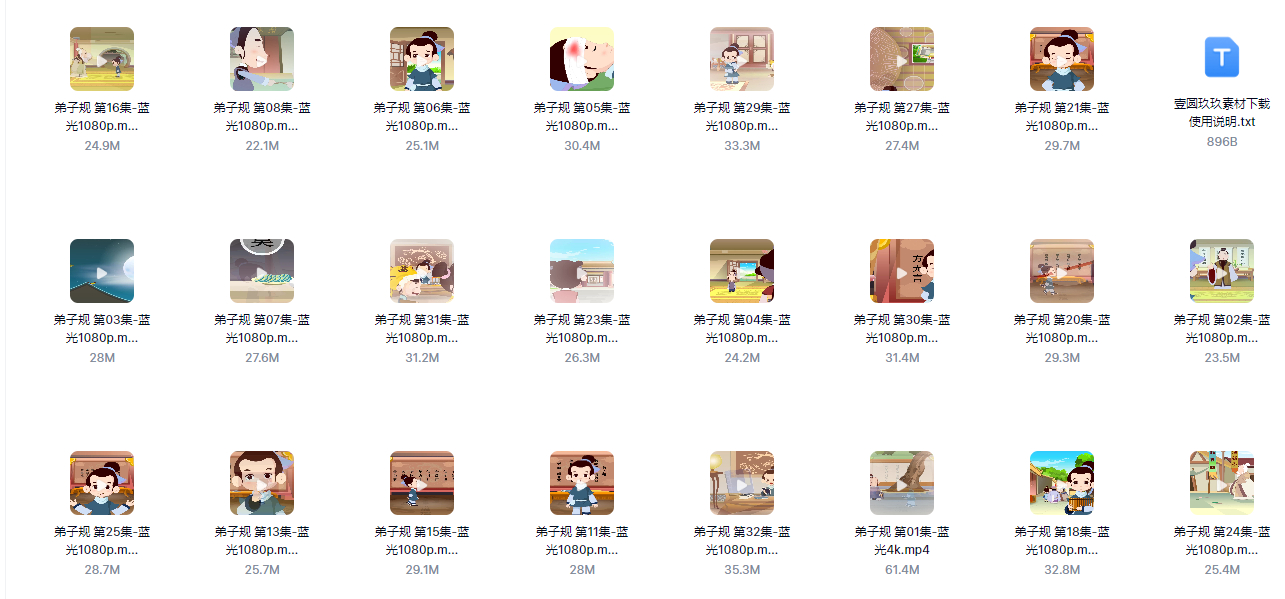Open 弟子规 第06集 video file
1285x599 pixels.
(422, 59)
